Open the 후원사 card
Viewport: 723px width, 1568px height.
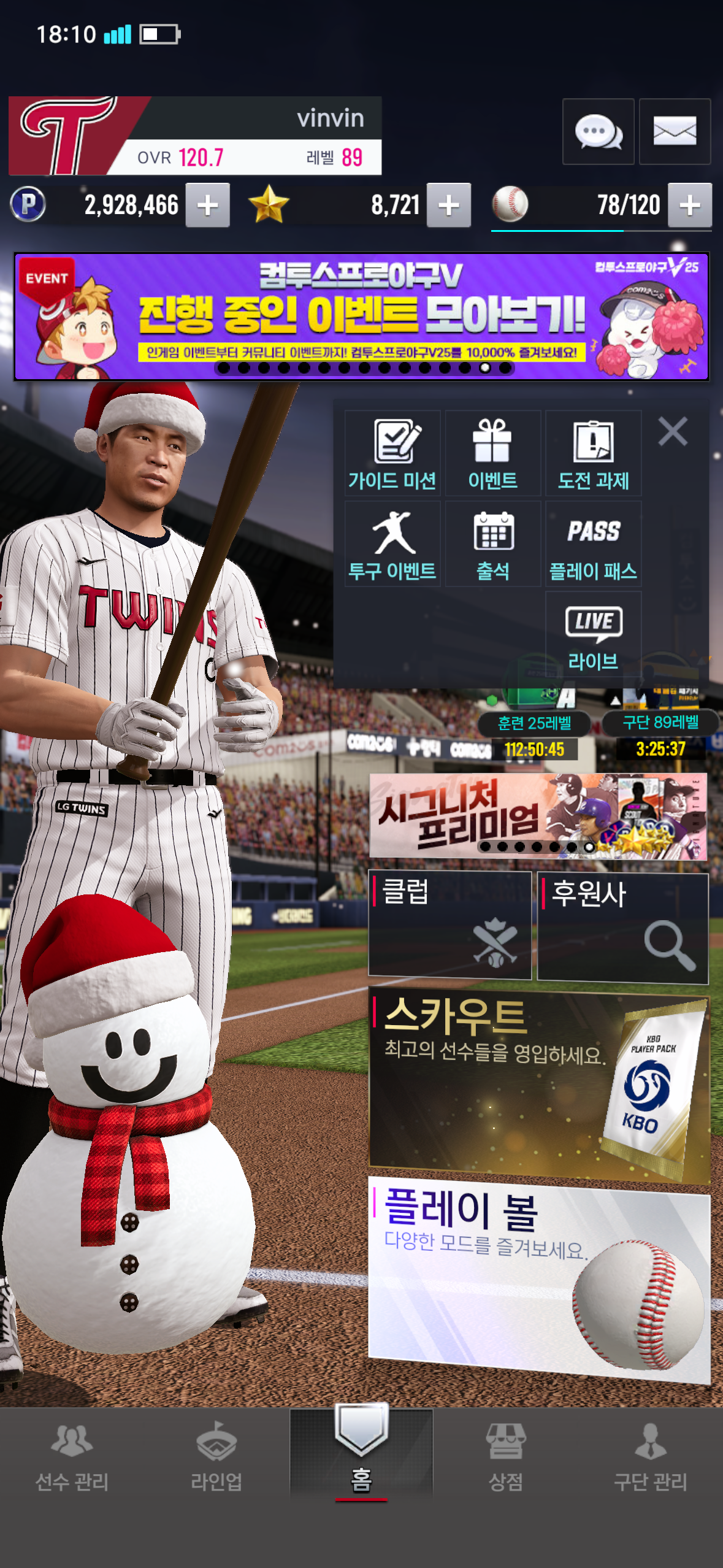tap(622, 927)
